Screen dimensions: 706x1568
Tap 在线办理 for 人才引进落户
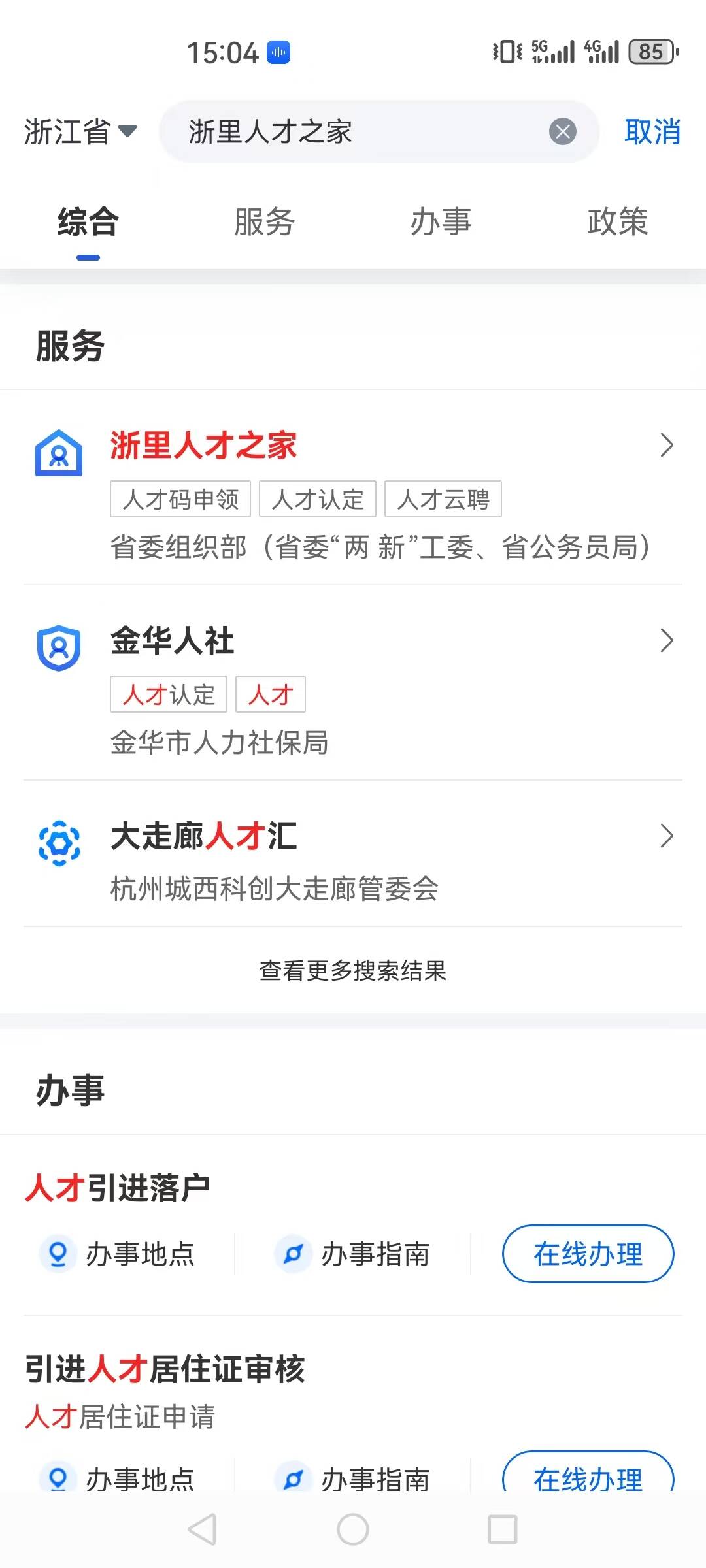click(x=588, y=1254)
